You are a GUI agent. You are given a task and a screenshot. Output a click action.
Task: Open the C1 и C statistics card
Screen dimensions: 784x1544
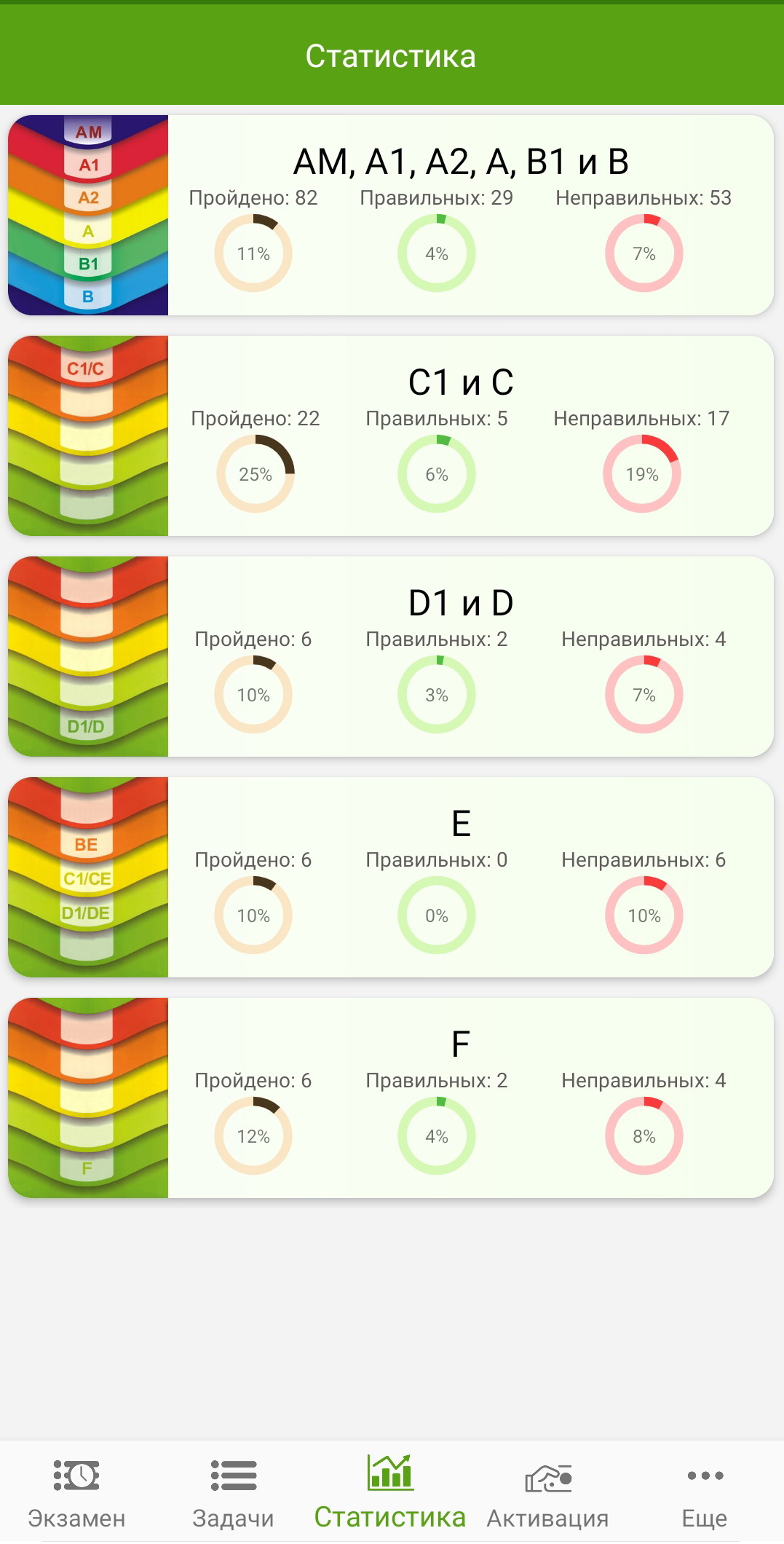point(391,436)
